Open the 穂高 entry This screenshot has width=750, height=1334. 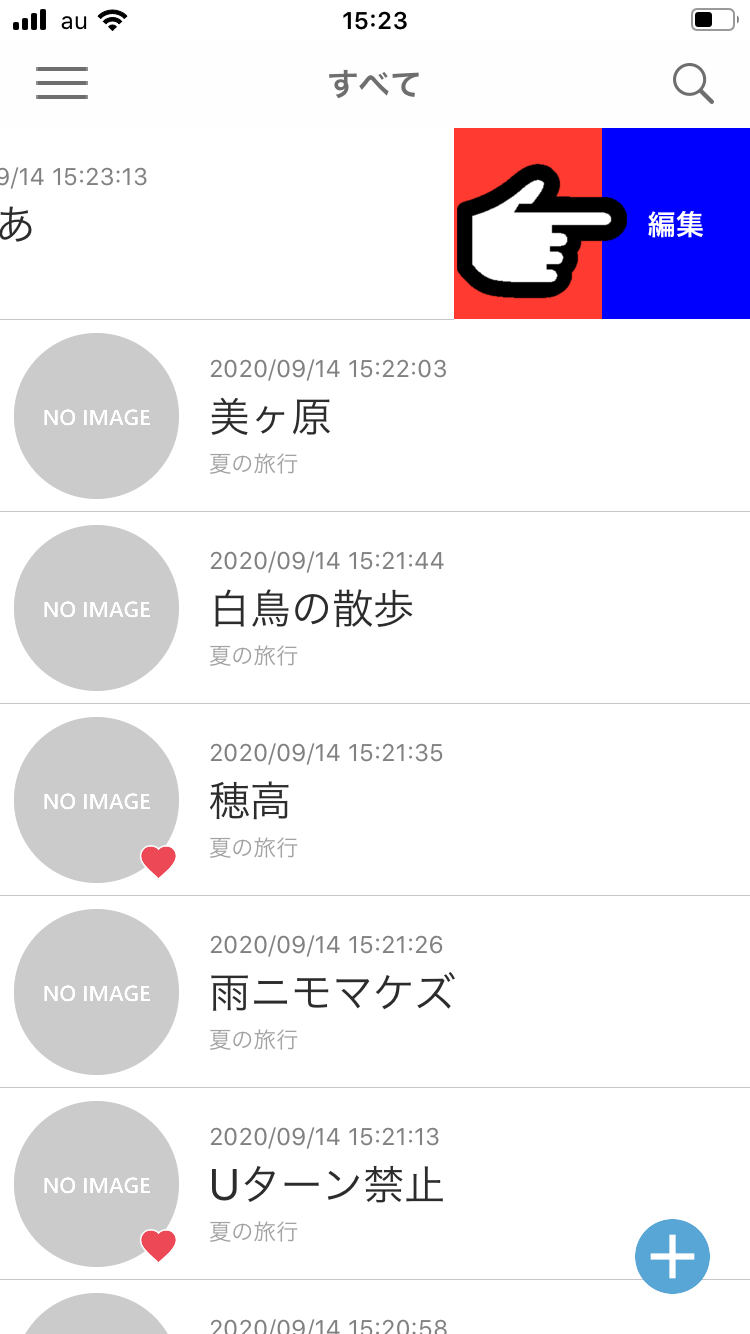[375, 800]
